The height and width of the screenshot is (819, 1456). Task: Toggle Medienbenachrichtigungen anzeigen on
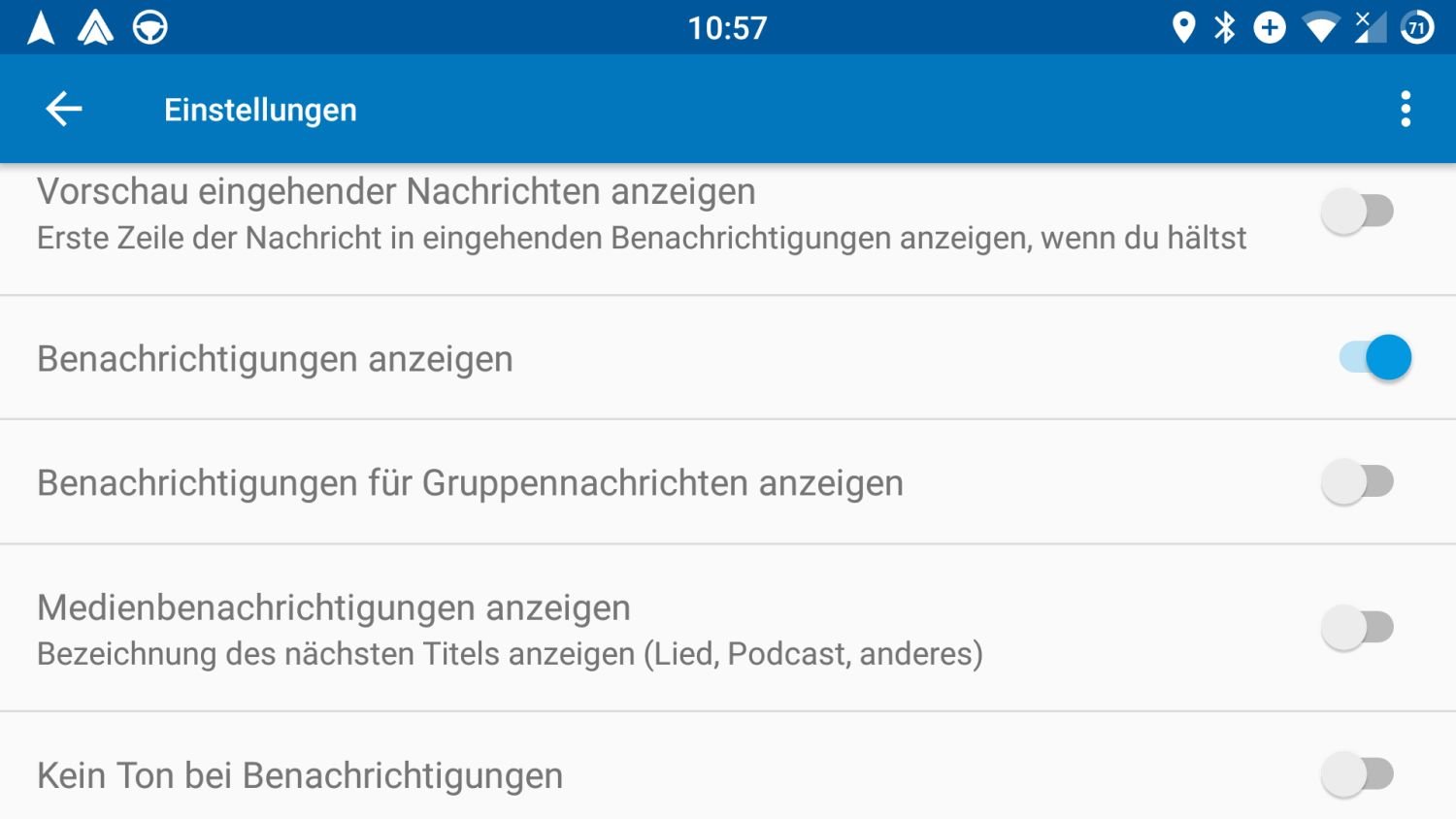(1358, 628)
